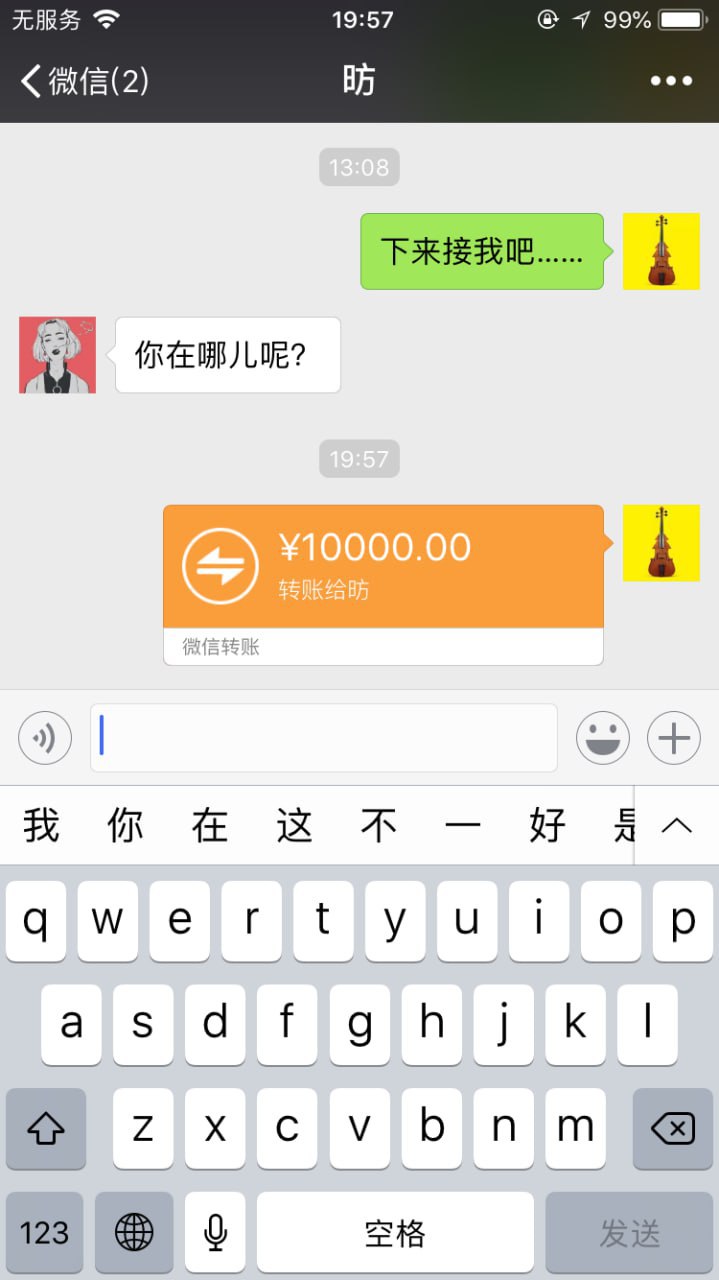Choose the suggested word 好

[547, 826]
